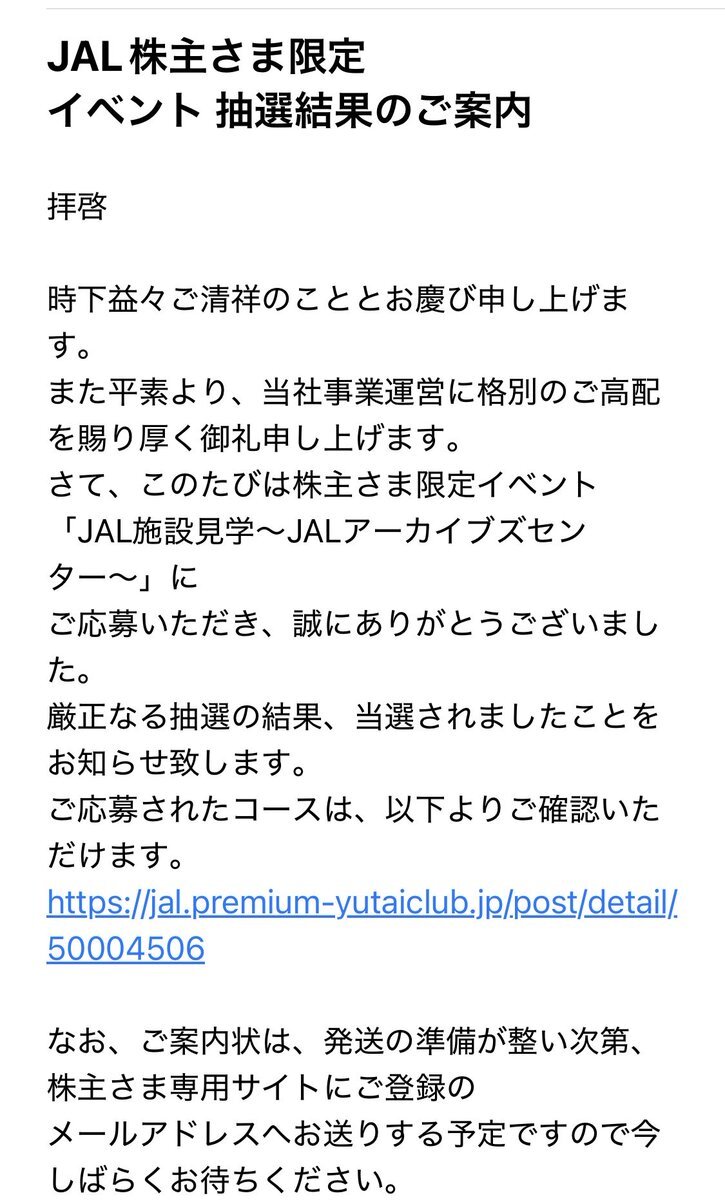Open the jal.premium-yutaiclub.jp course details link
This screenshot has width=725, height=1200.
coord(362,904)
